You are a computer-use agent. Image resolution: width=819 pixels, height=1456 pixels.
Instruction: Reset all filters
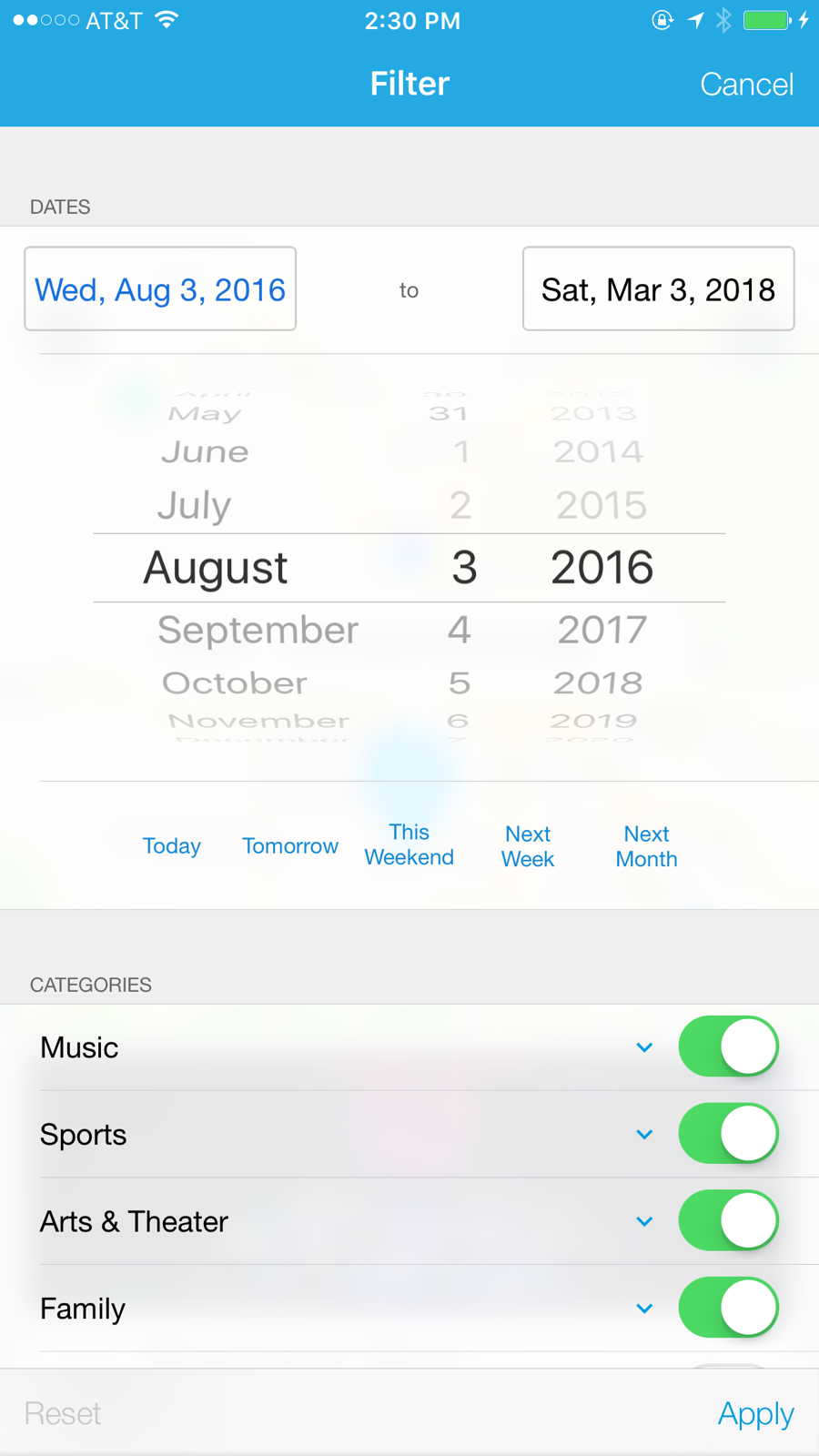[x=63, y=1413]
